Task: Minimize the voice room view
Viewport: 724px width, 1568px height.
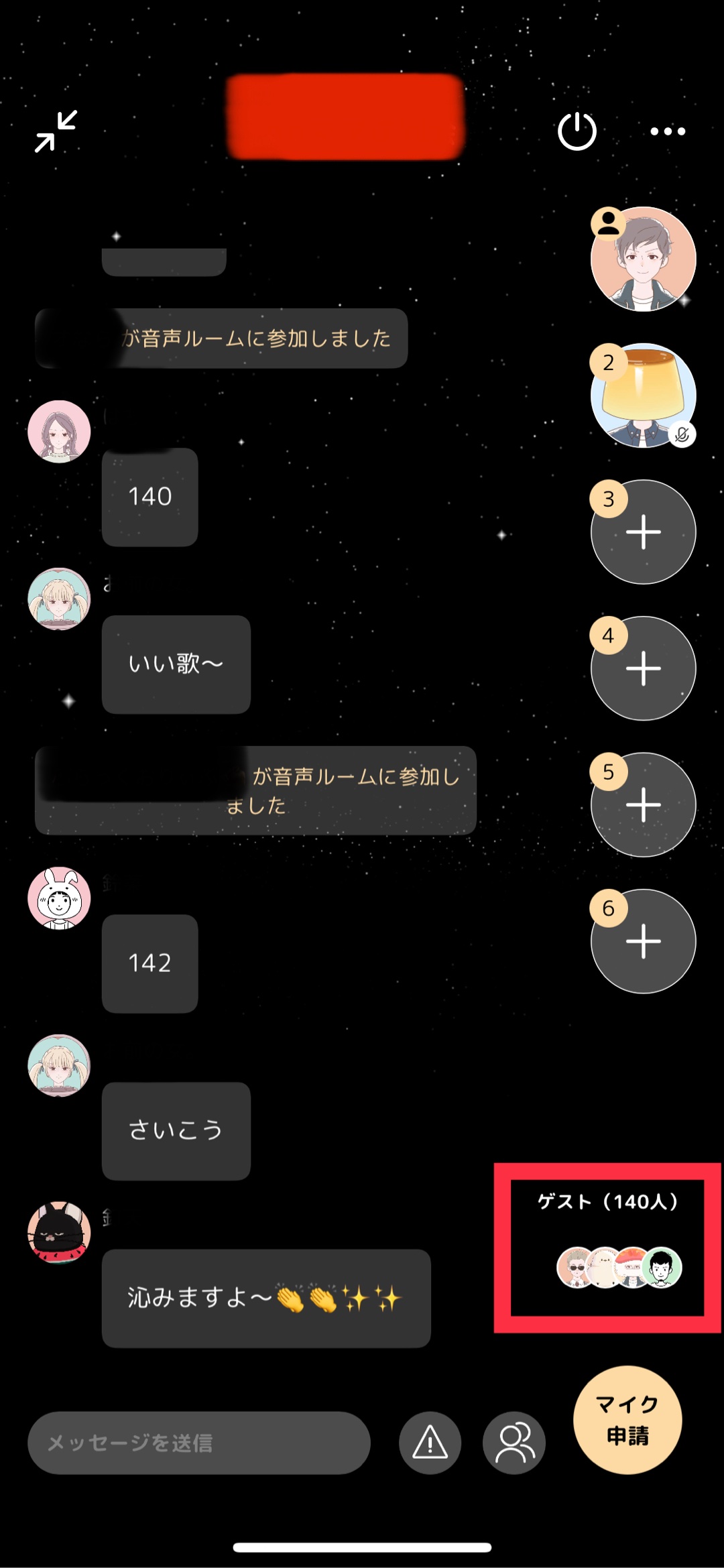Action: point(56,131)
